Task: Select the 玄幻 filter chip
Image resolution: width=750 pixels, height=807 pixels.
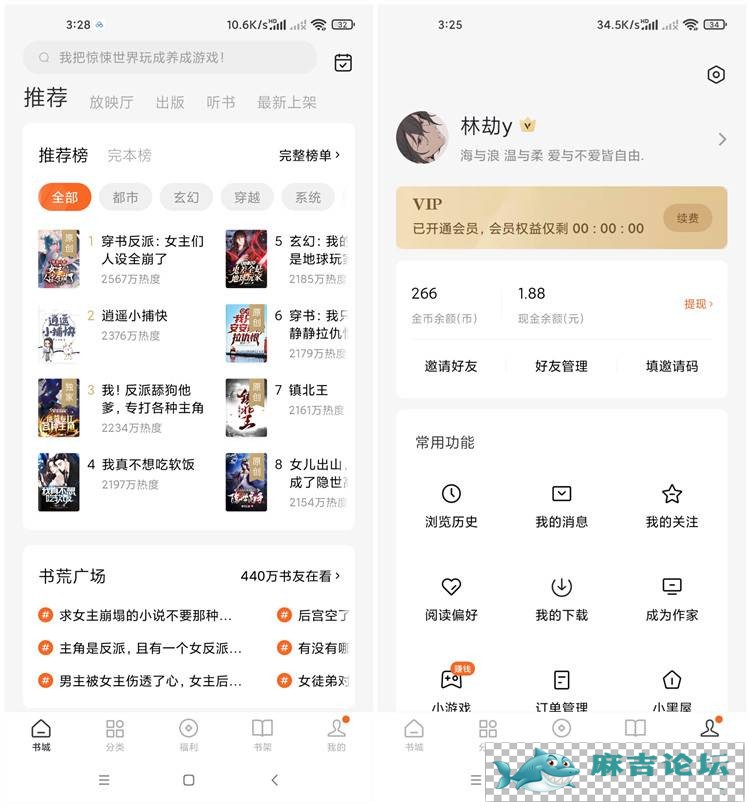Action: pyautogui.click(x=186, y=197)
